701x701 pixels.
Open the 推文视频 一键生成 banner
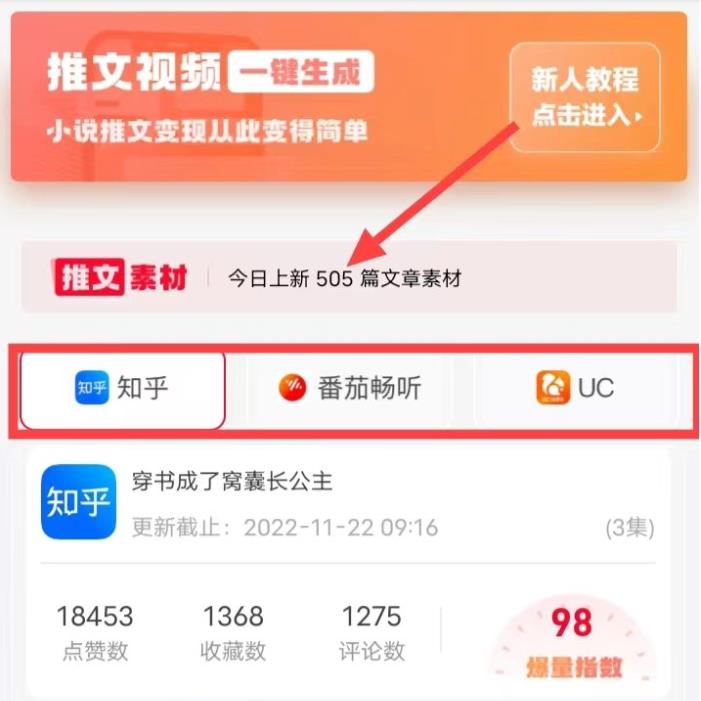(349, 97)
